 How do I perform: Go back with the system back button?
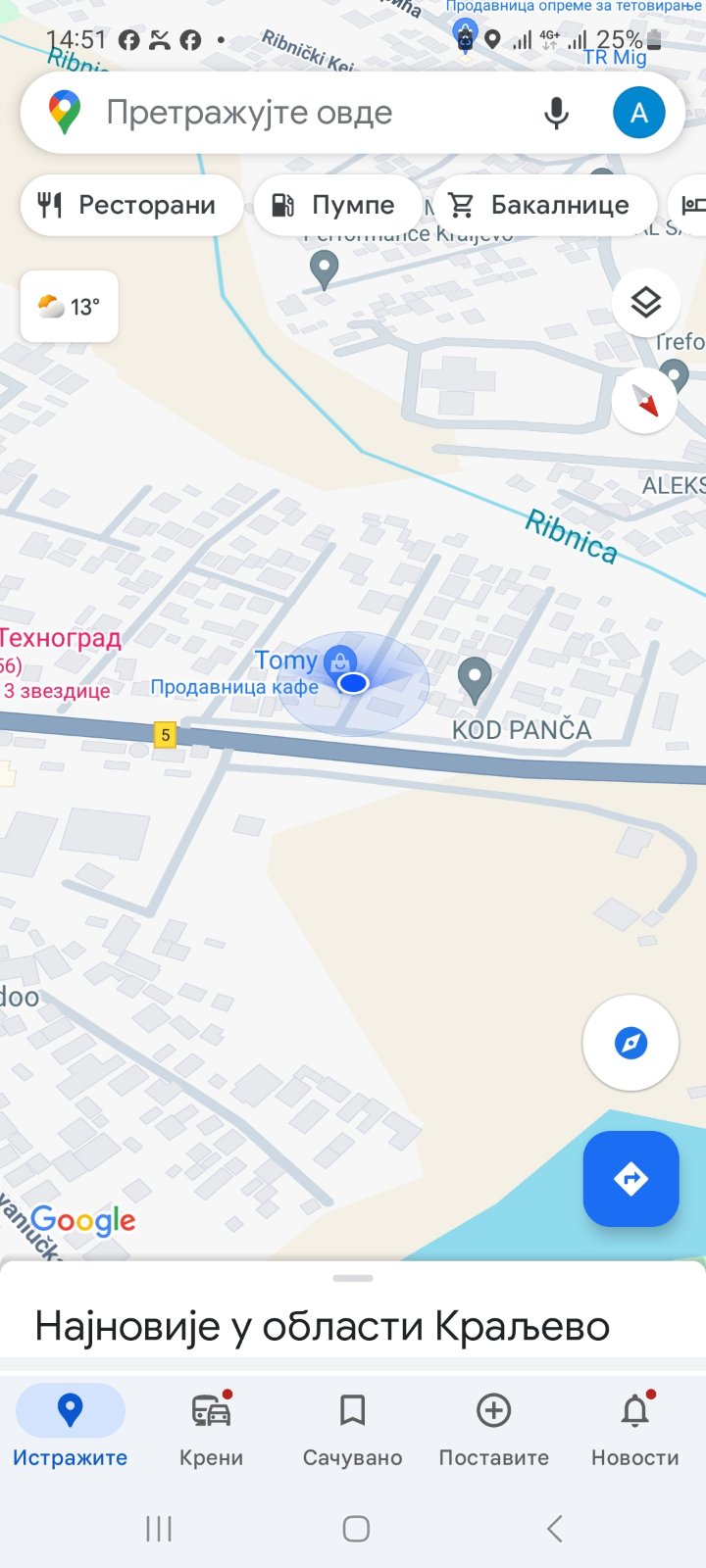click(x=554, y=1528)
